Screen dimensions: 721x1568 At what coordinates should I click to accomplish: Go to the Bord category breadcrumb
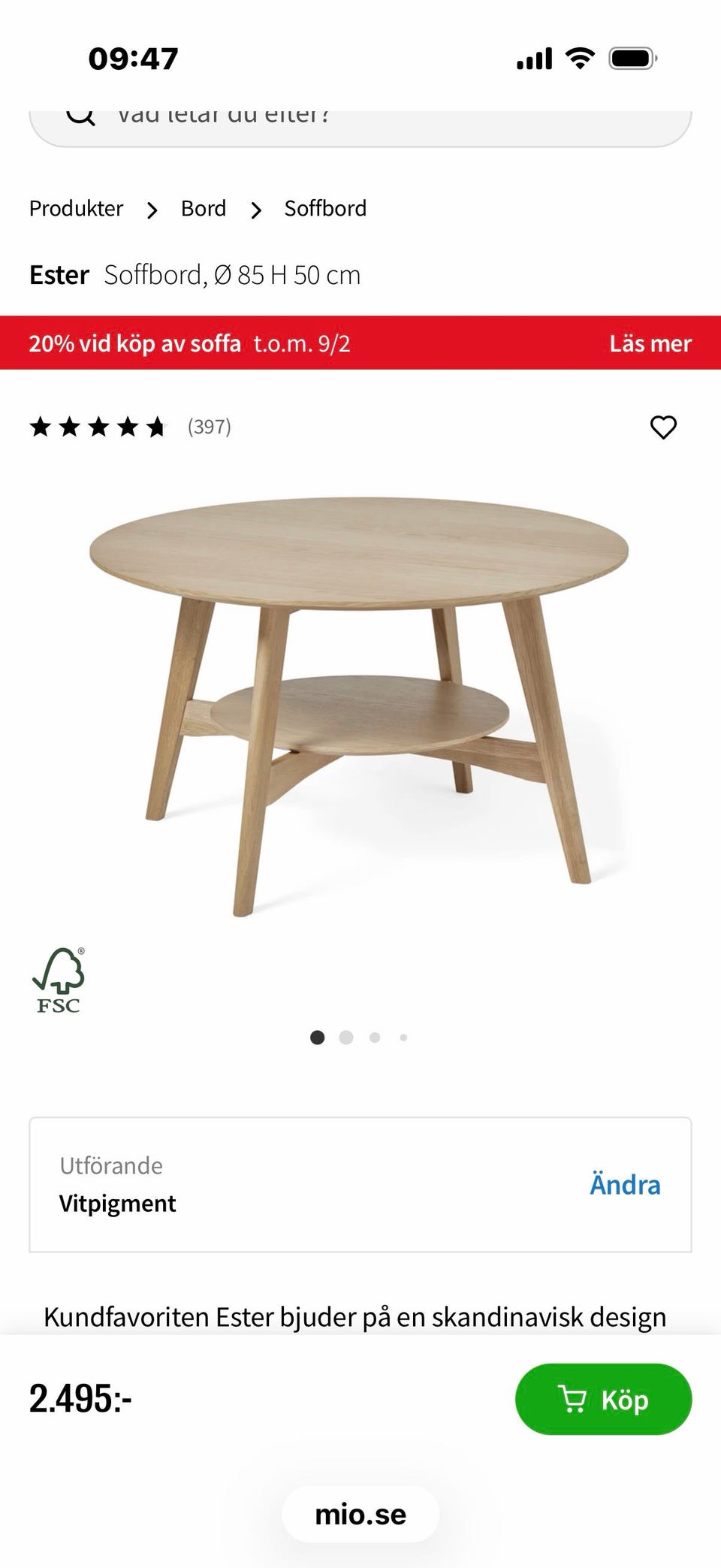point(203,209)
